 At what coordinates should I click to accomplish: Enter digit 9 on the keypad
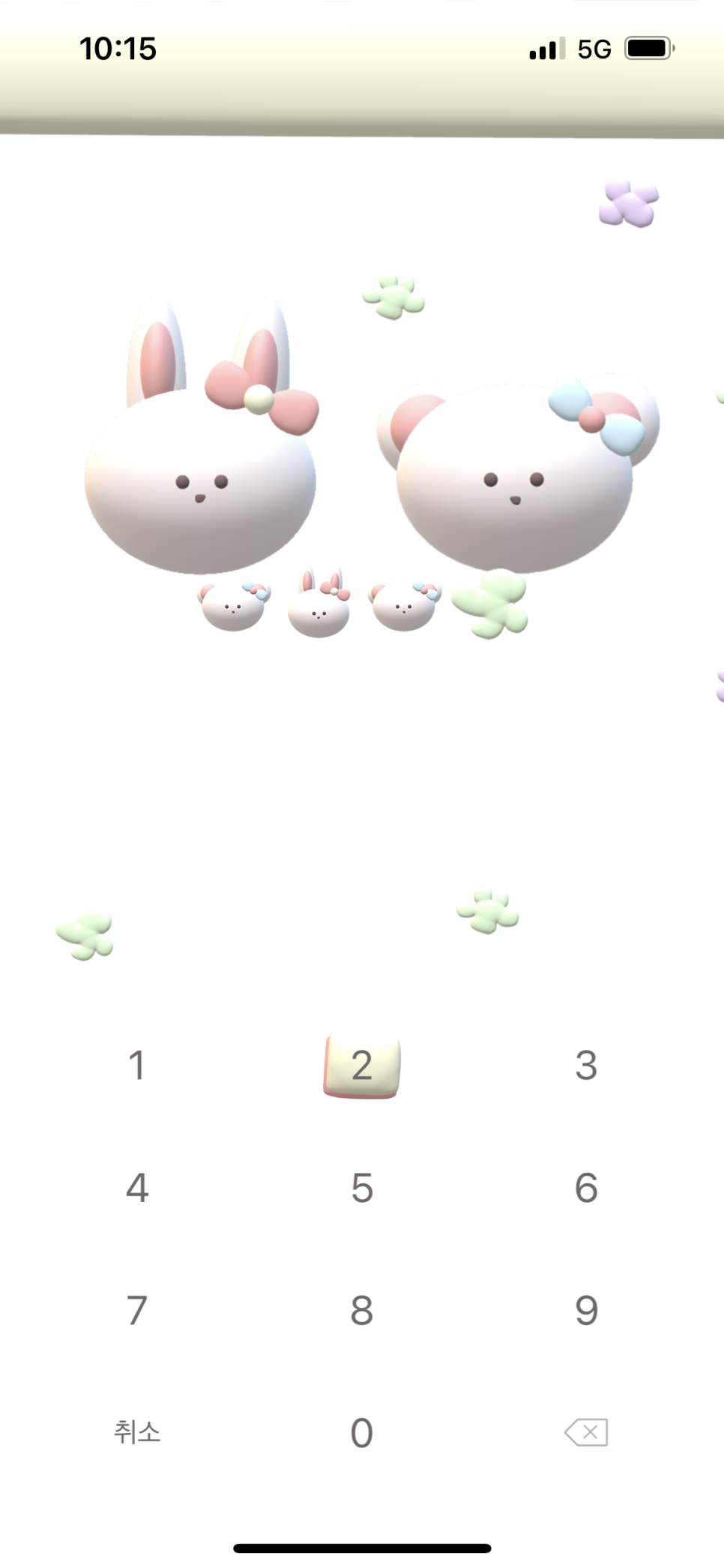coord(586,1310)
